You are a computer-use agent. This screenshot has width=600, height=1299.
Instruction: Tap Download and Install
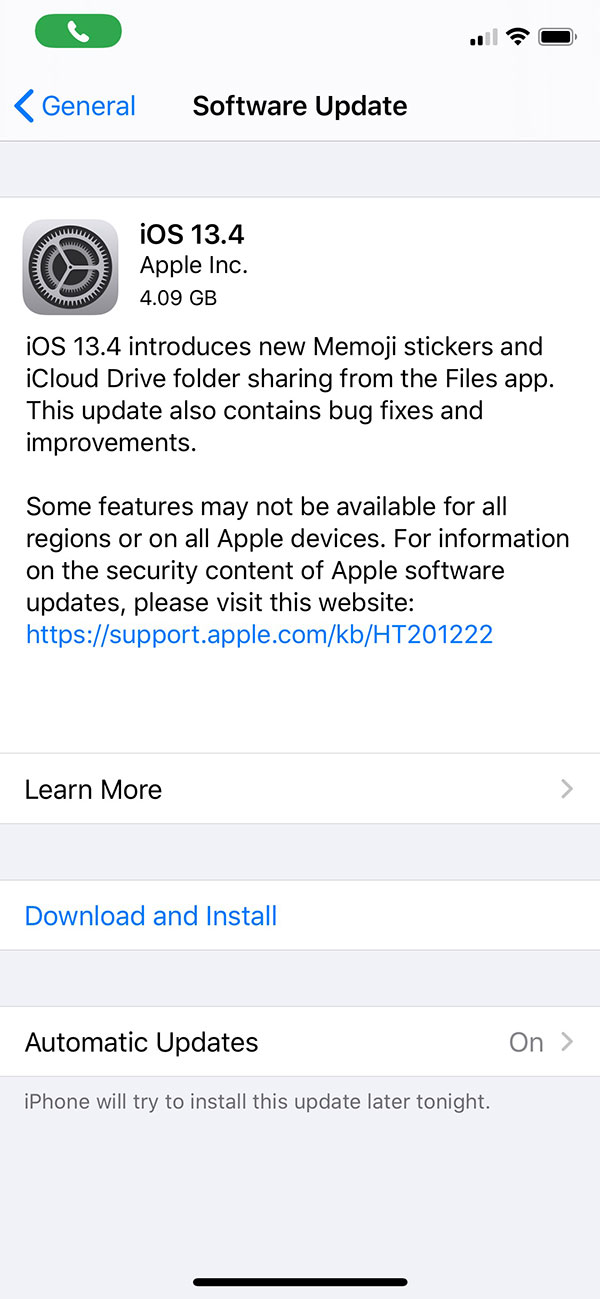tap(151, 916)
